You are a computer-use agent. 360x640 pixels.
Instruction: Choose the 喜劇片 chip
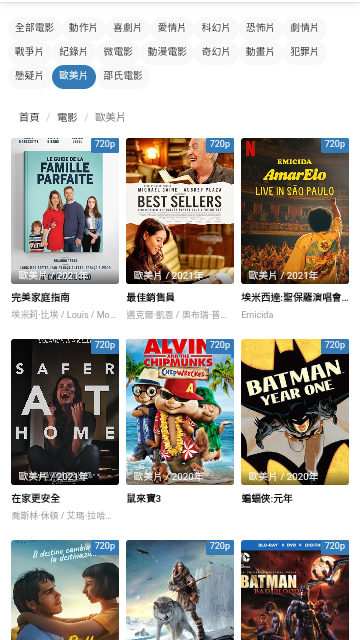(x=127, y=28)
